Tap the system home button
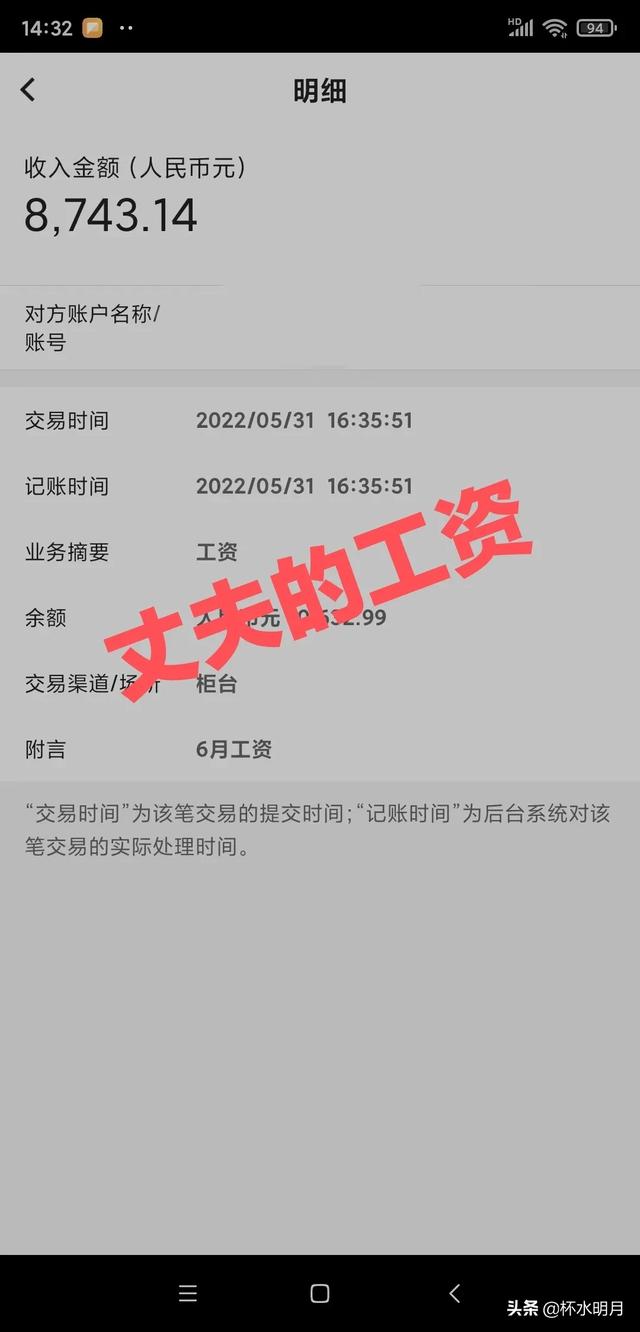640x1332 pixels. [320, 1293]
